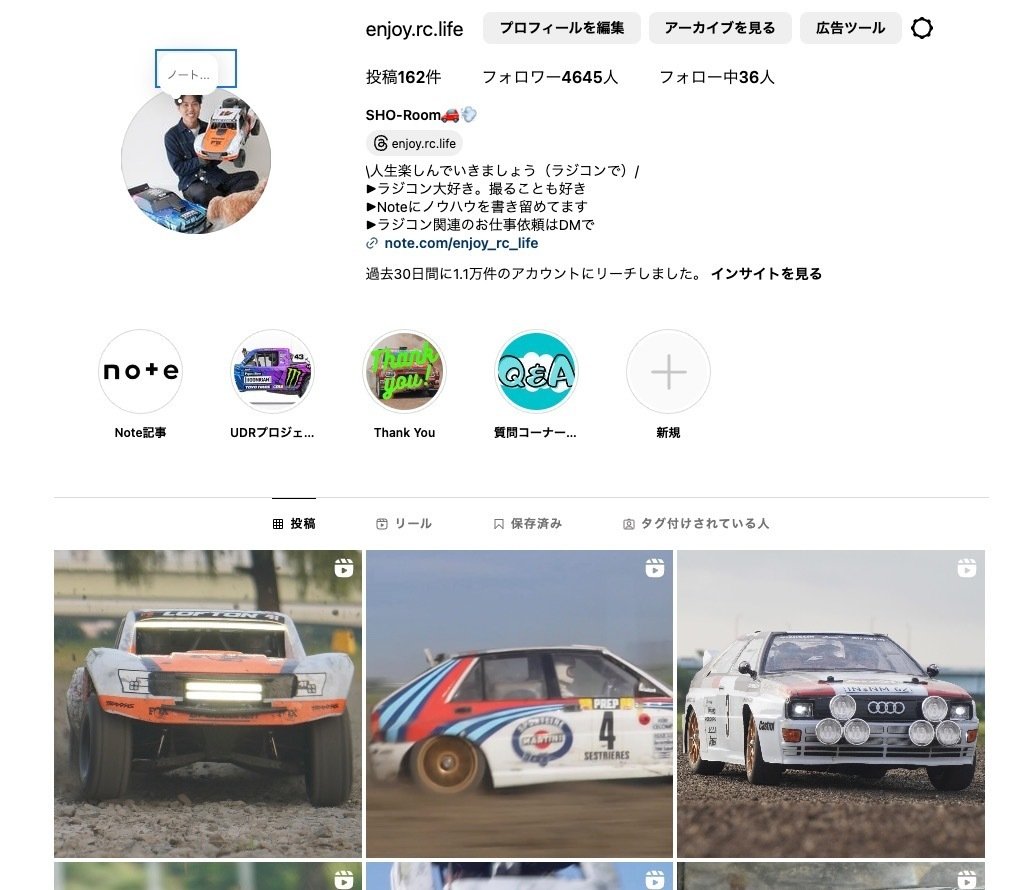Open the 広告ツール button
The height and width of the screenshot is (890, 1016).
850,28
